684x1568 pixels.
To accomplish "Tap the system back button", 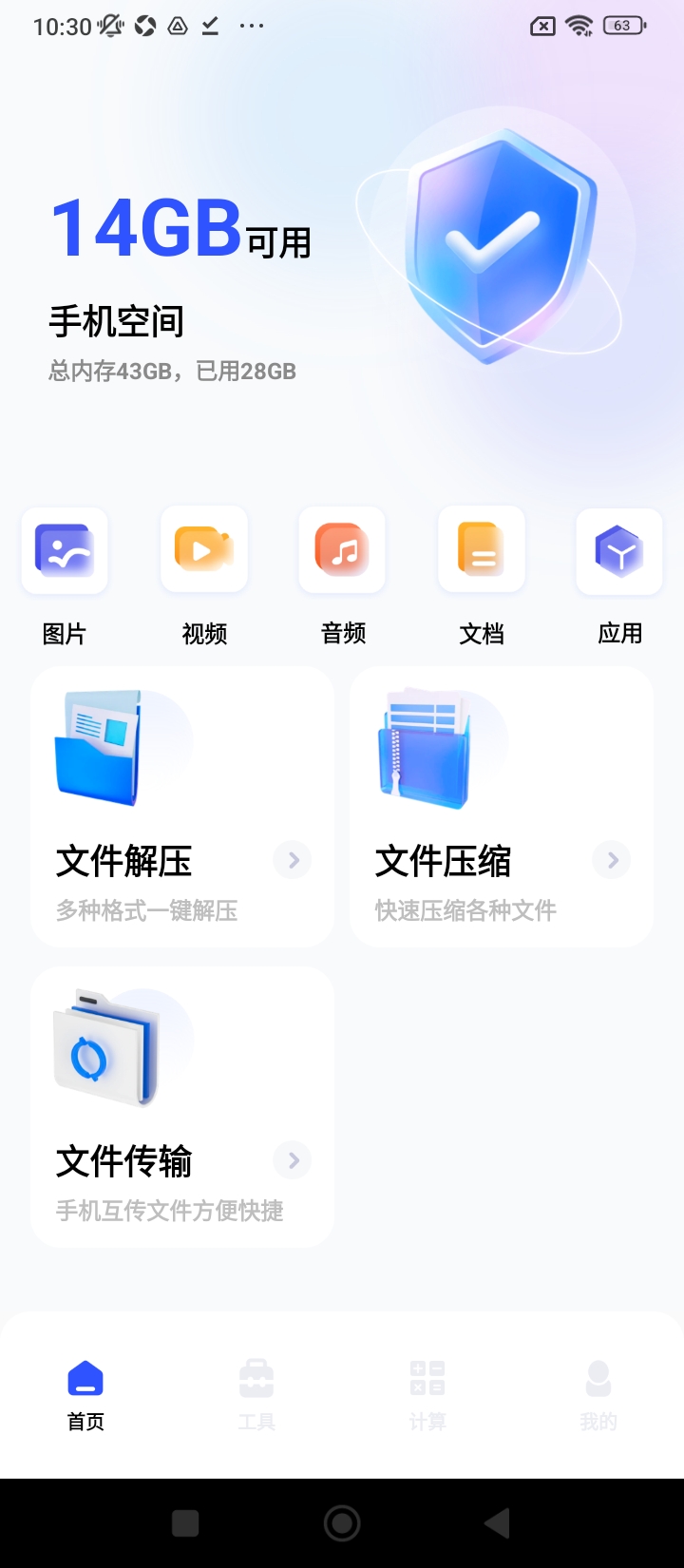I will tap(498, 1523).
